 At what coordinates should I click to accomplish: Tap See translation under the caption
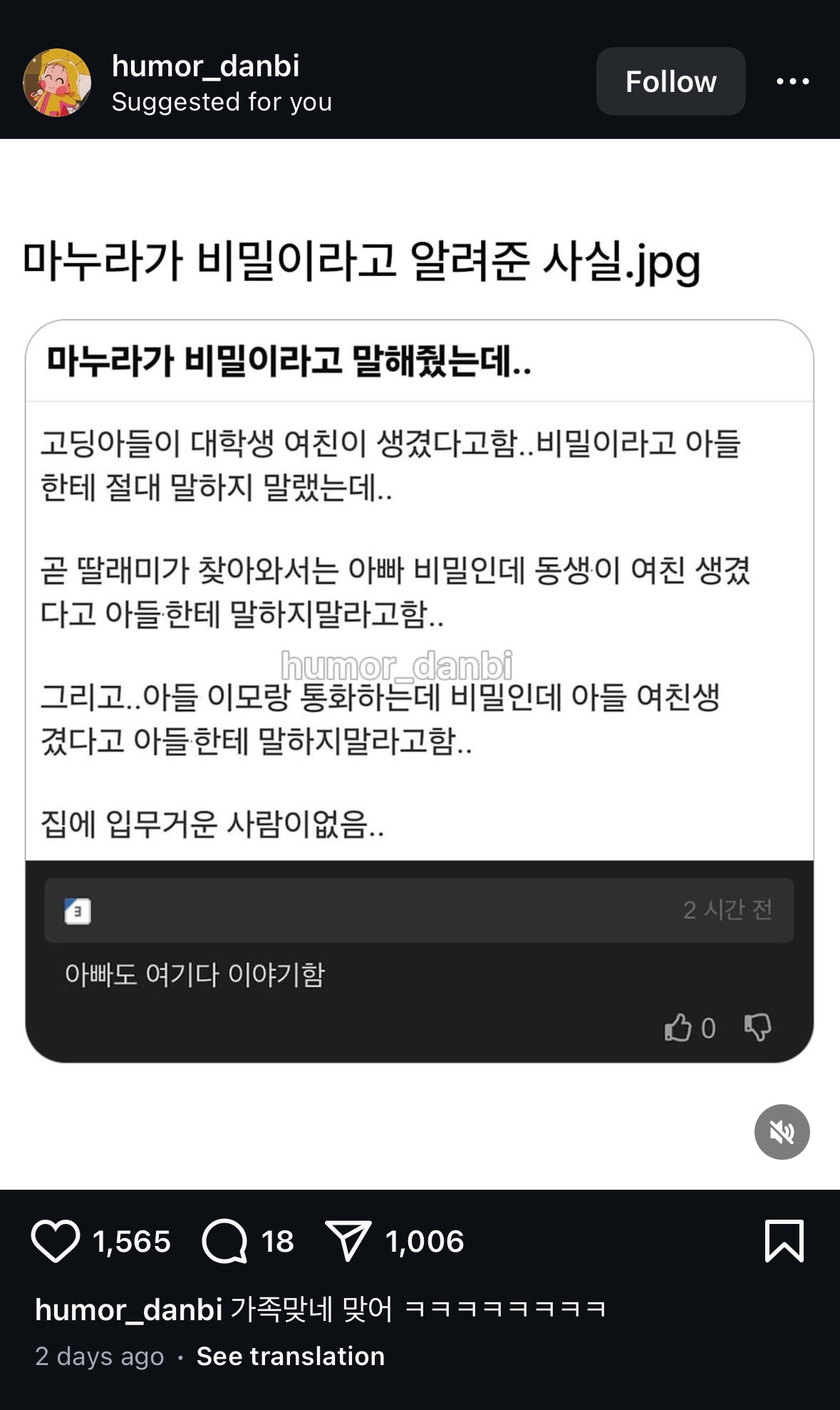[x=290, y=1356]
